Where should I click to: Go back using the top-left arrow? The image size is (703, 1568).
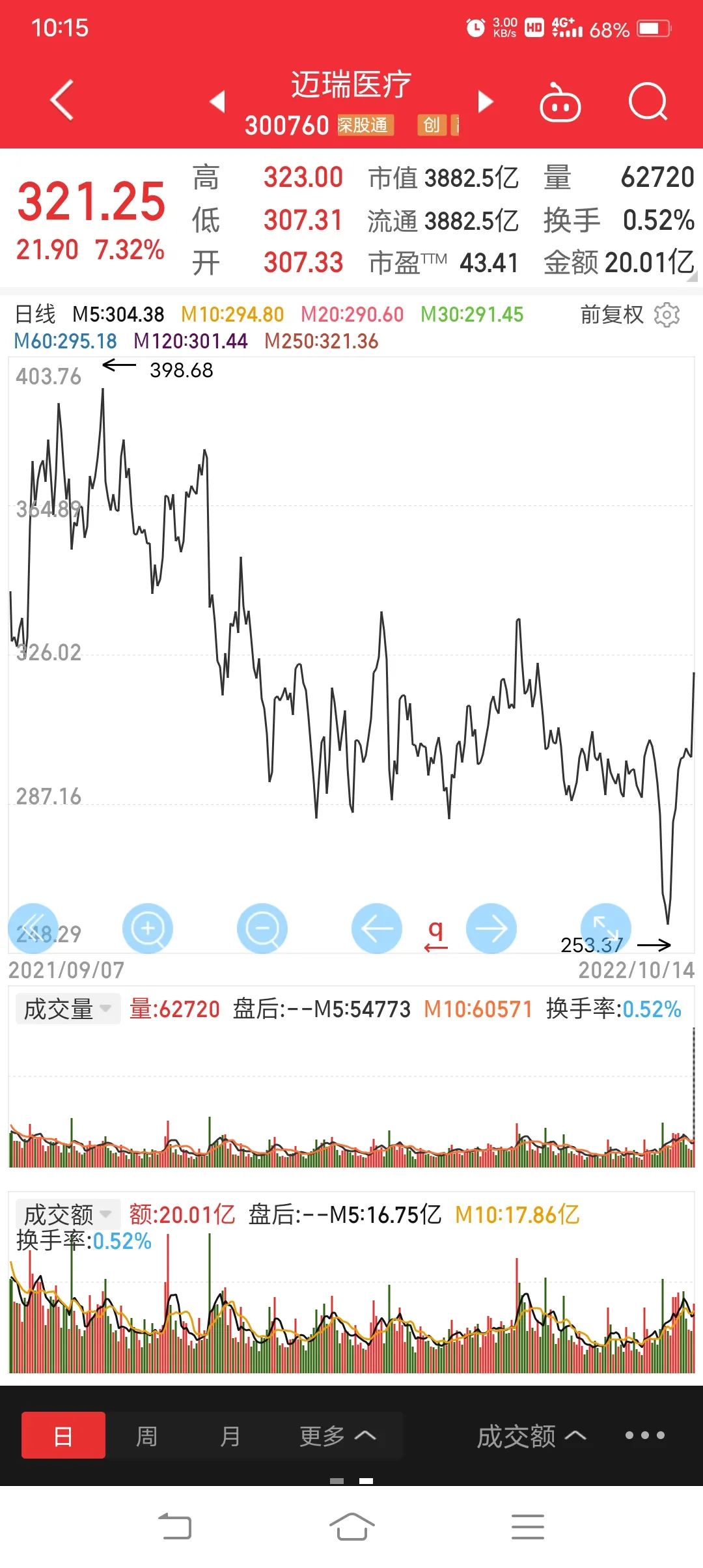click(x=62, y=101)
